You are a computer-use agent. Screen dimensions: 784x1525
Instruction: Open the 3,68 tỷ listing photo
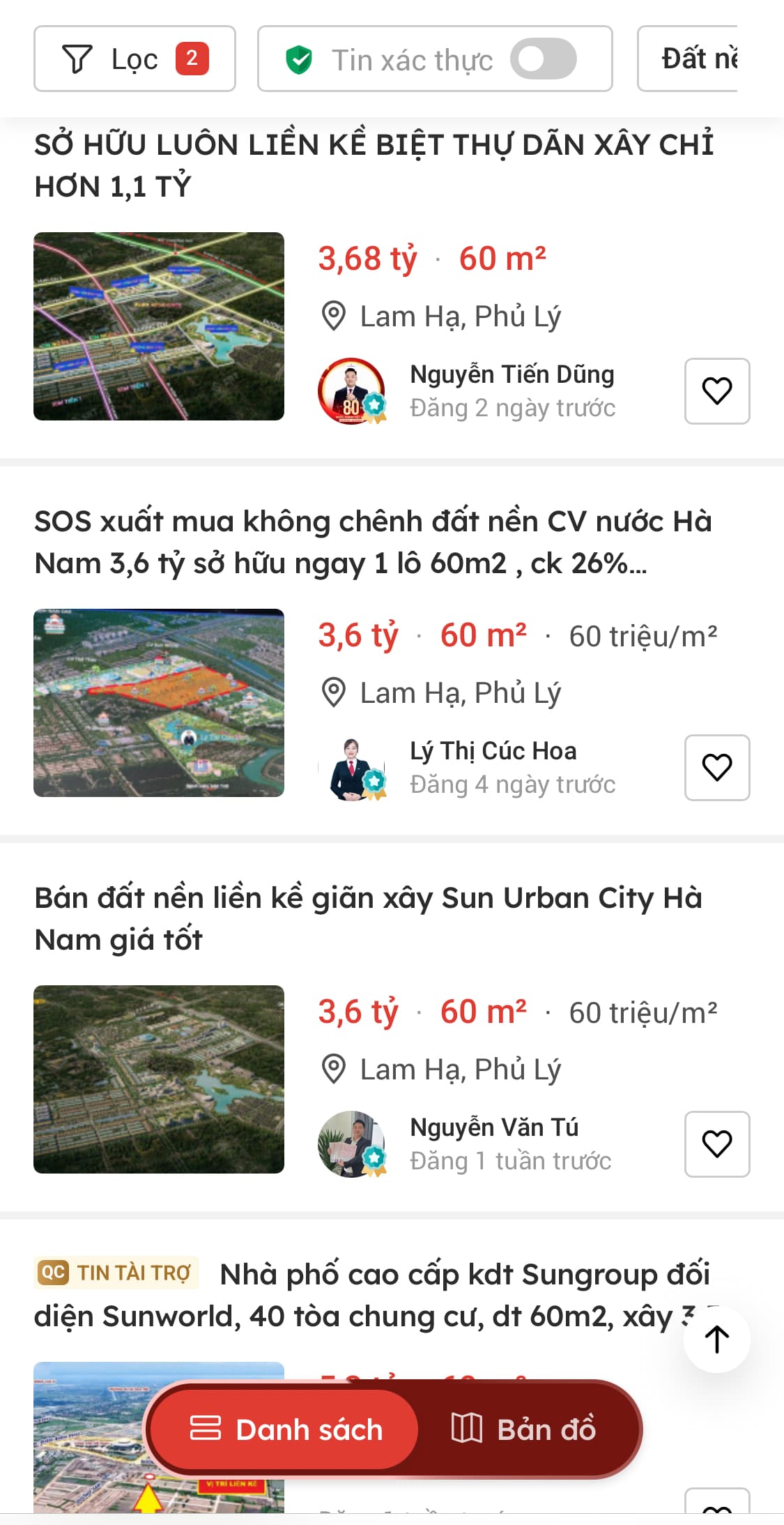tap(159, 326)
